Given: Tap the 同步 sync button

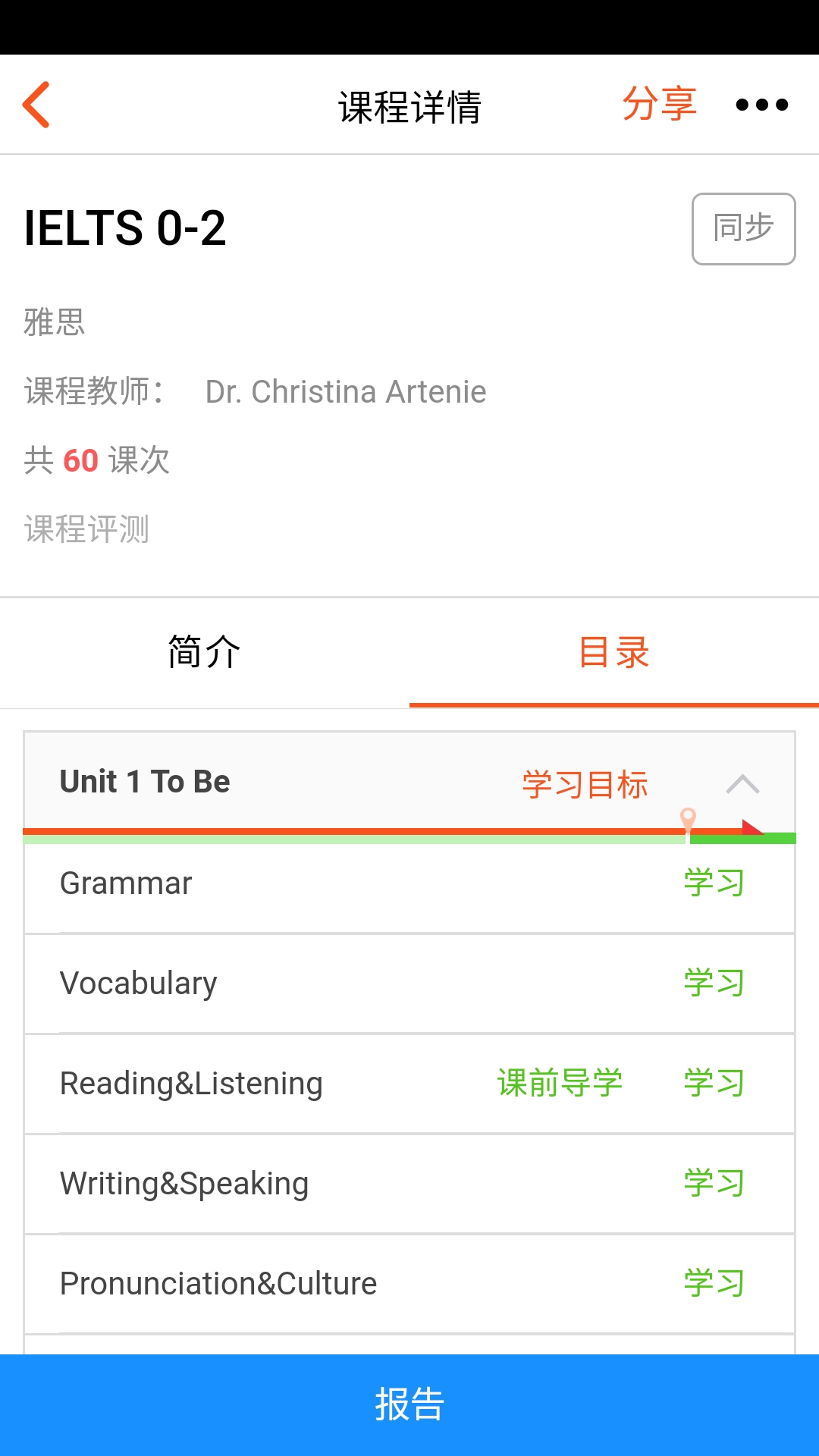Looking at the screenshot, I should (x=743, y=228).
